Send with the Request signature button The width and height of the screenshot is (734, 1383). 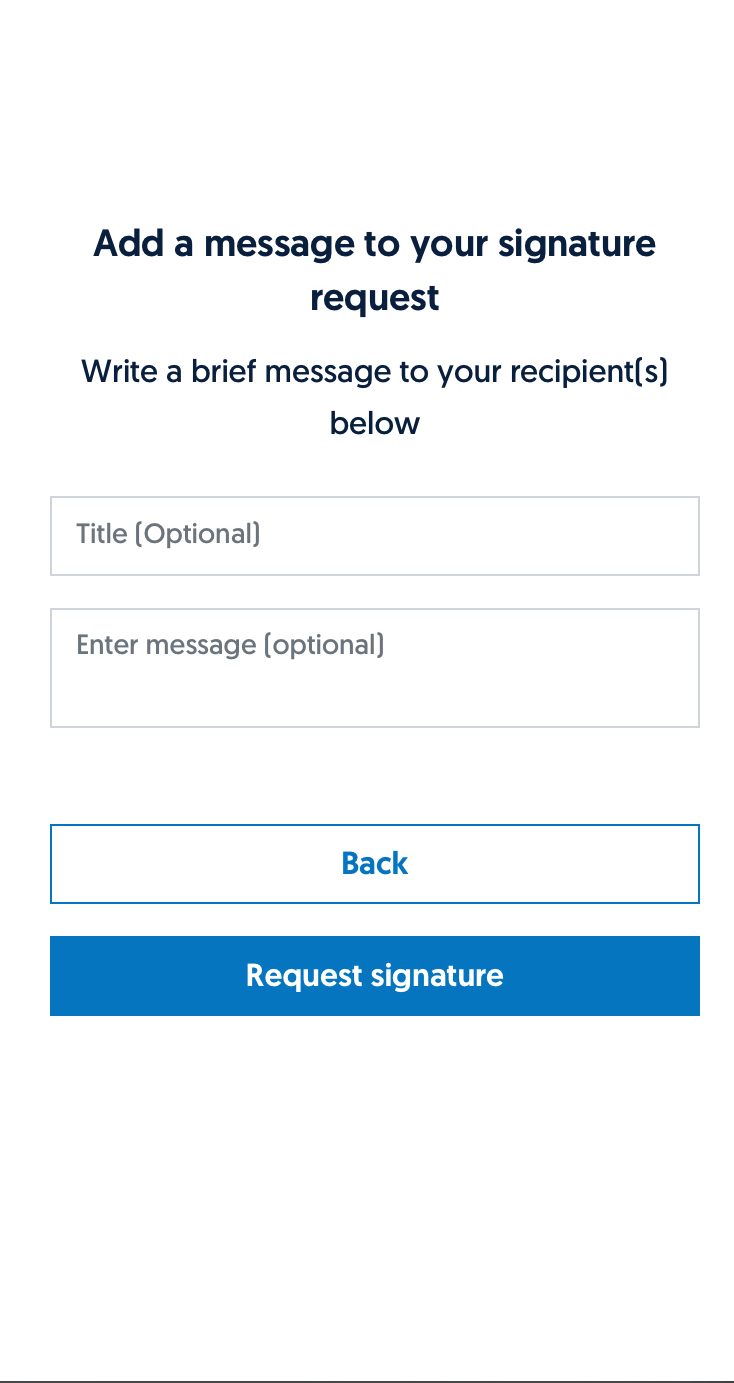pos(375,976)
